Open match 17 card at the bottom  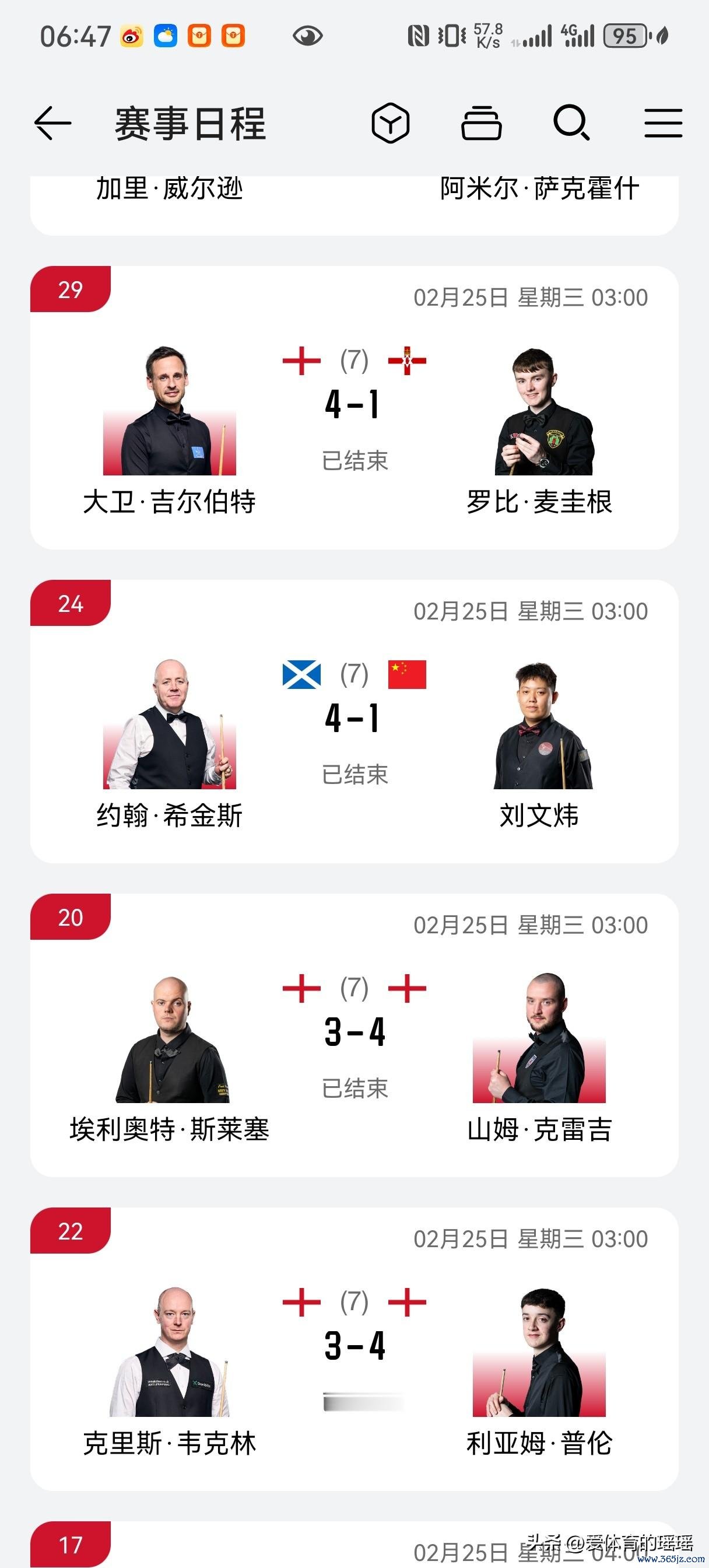click(x=354, y=1546)
